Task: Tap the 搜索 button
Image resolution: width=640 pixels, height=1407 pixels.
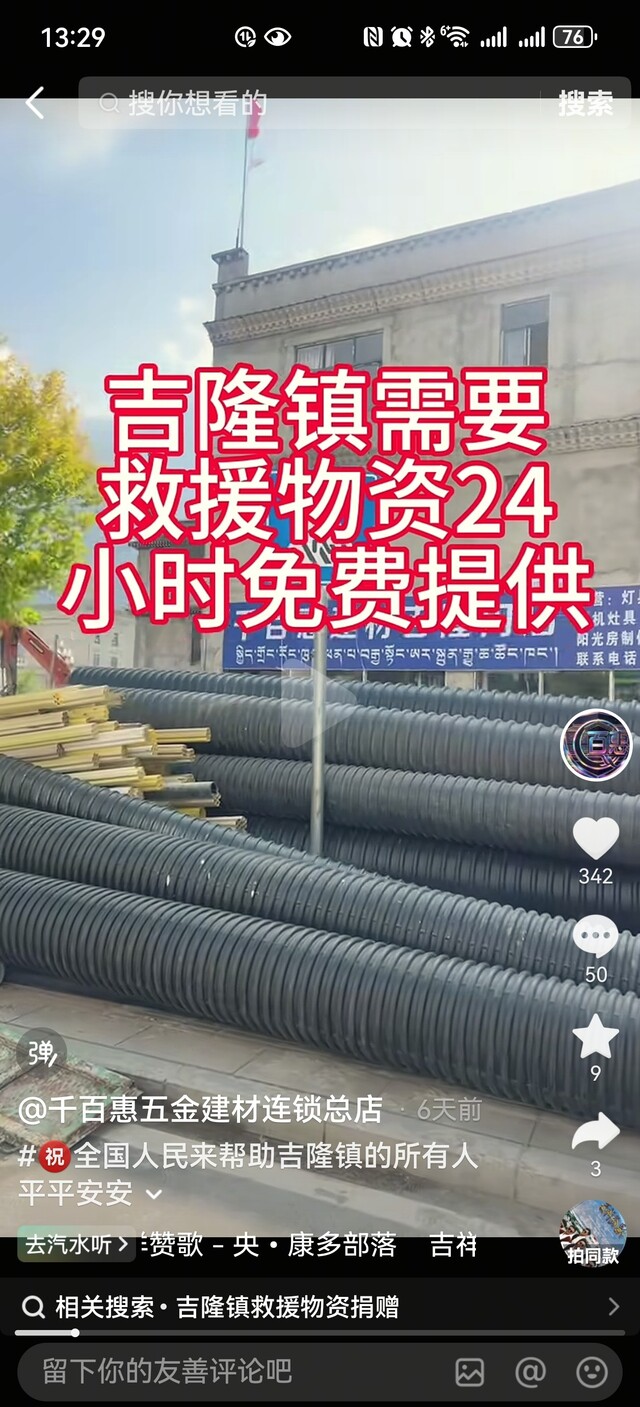Action: [586, 102]
